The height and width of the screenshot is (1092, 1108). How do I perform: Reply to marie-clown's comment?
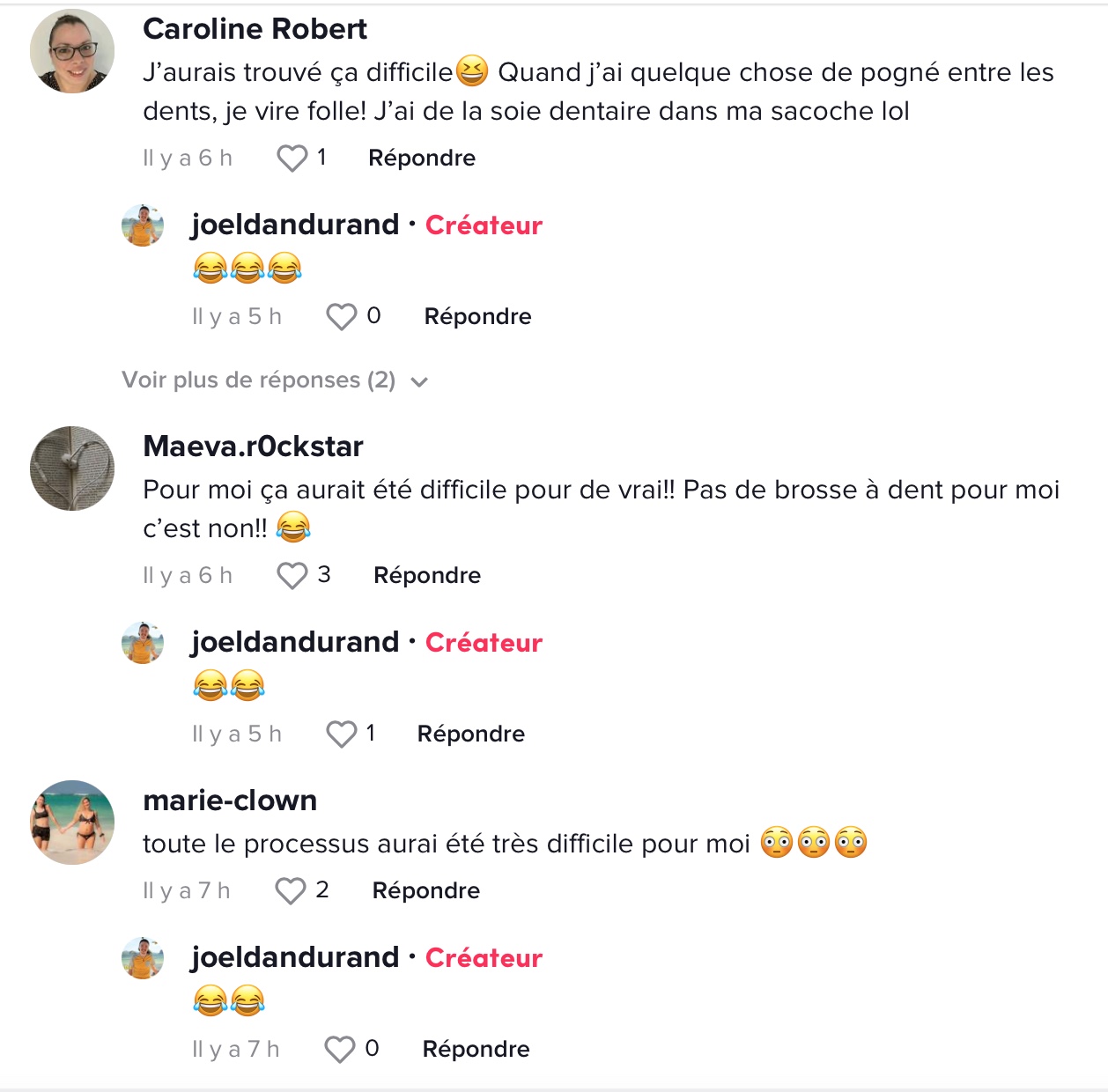[425, 891]
